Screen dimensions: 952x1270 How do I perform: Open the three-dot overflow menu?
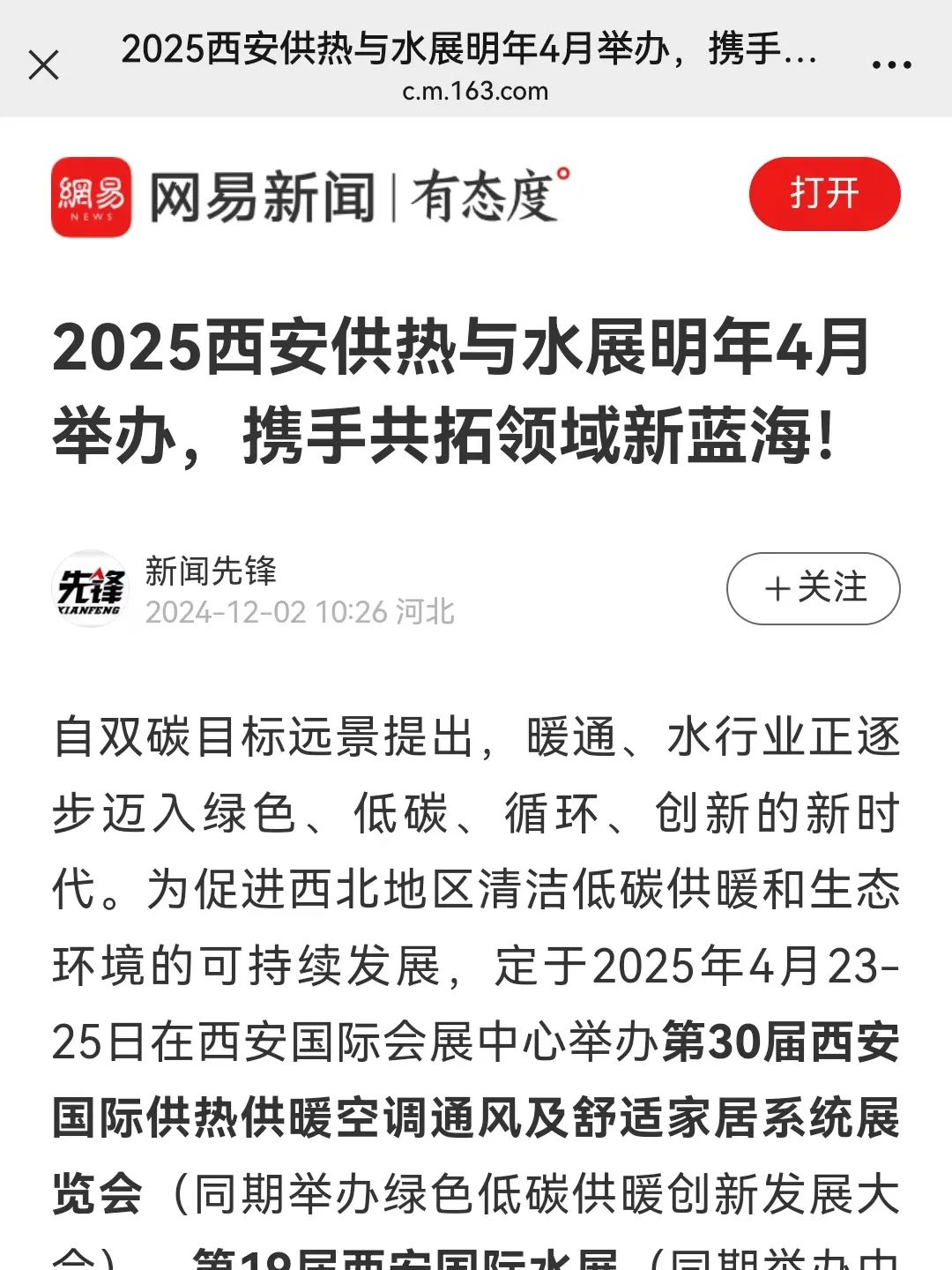pyautogui.click(x=891, y=64)
